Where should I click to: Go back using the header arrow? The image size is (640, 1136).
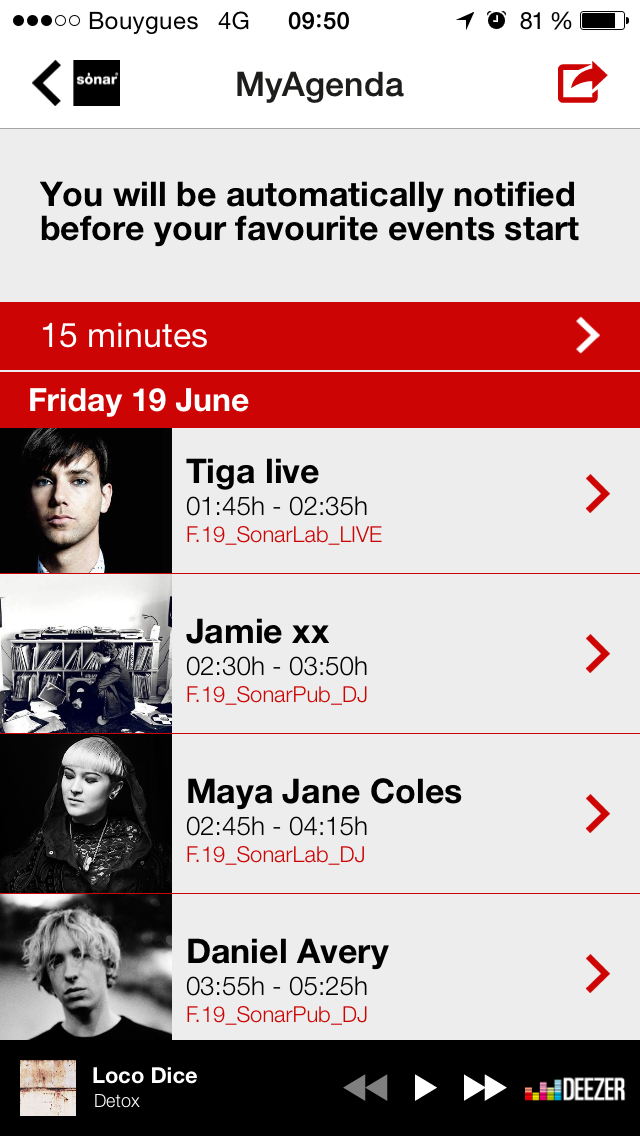click(x=47, y=83)
